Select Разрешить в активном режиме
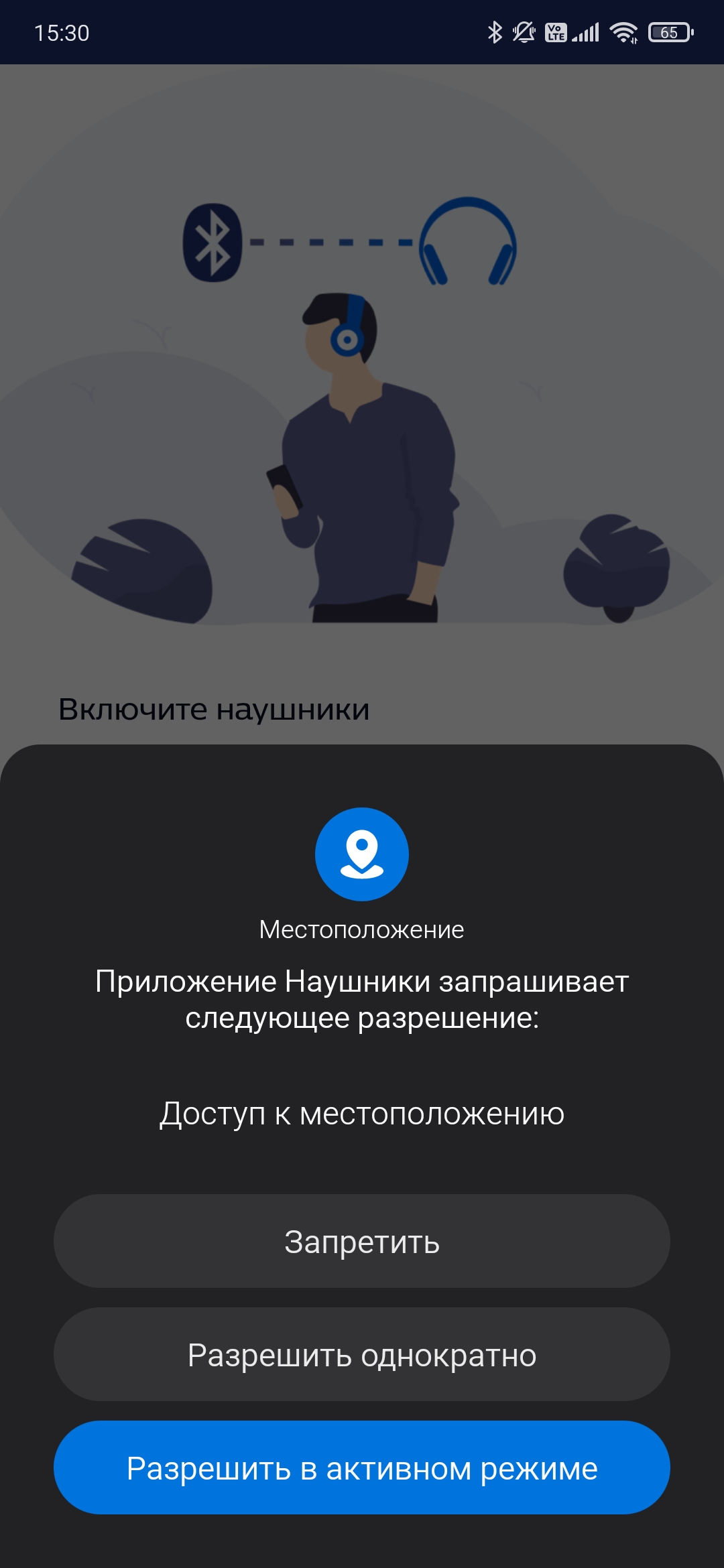 pos(362,1467)
